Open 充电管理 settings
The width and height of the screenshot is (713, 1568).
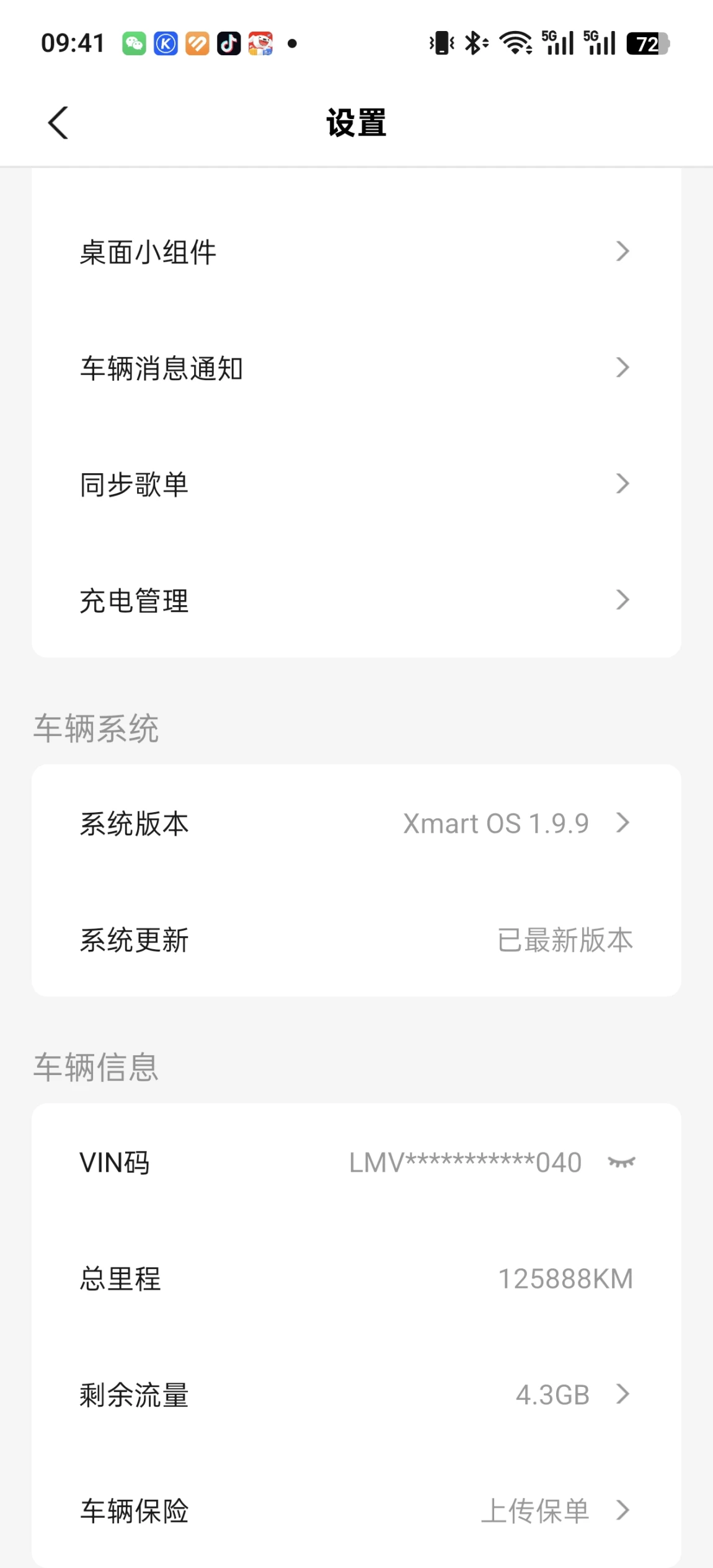click(x=356, y=600)
